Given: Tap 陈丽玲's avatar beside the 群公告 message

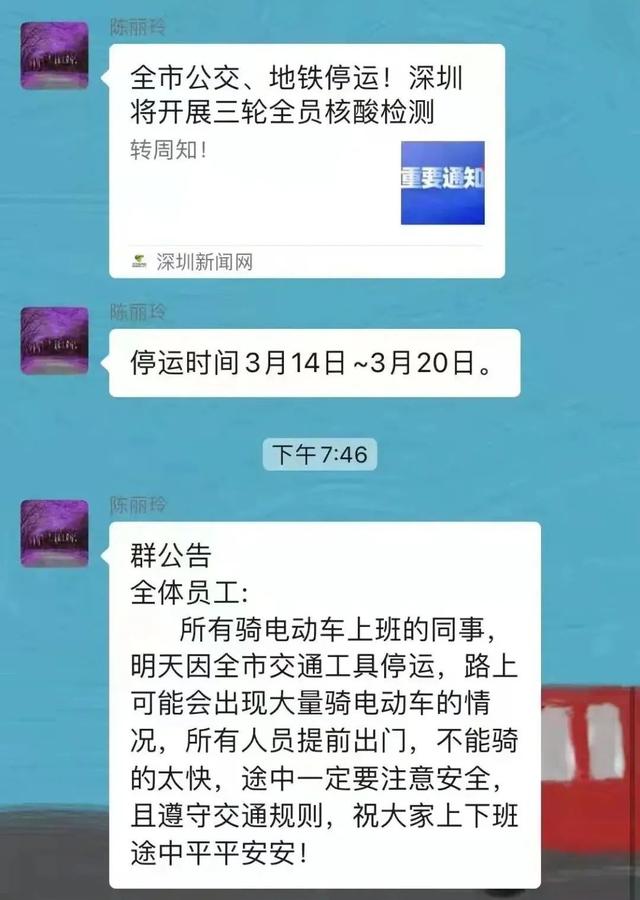Looking at the screenshot, I should 55,533.
